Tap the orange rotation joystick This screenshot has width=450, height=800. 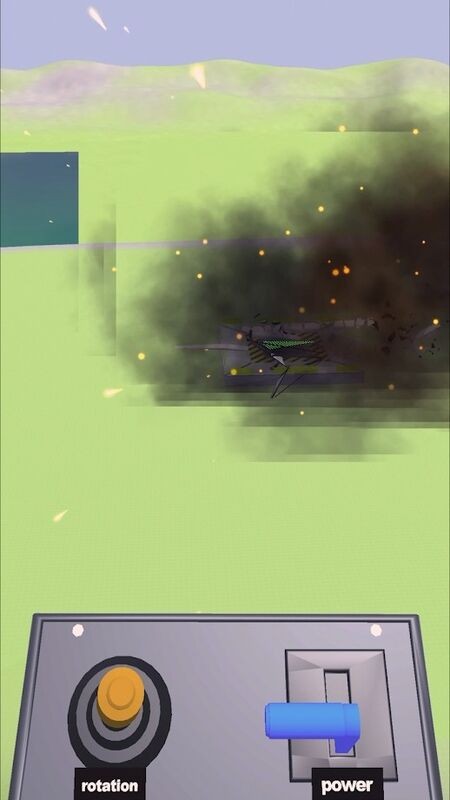[x=120, y=696]
